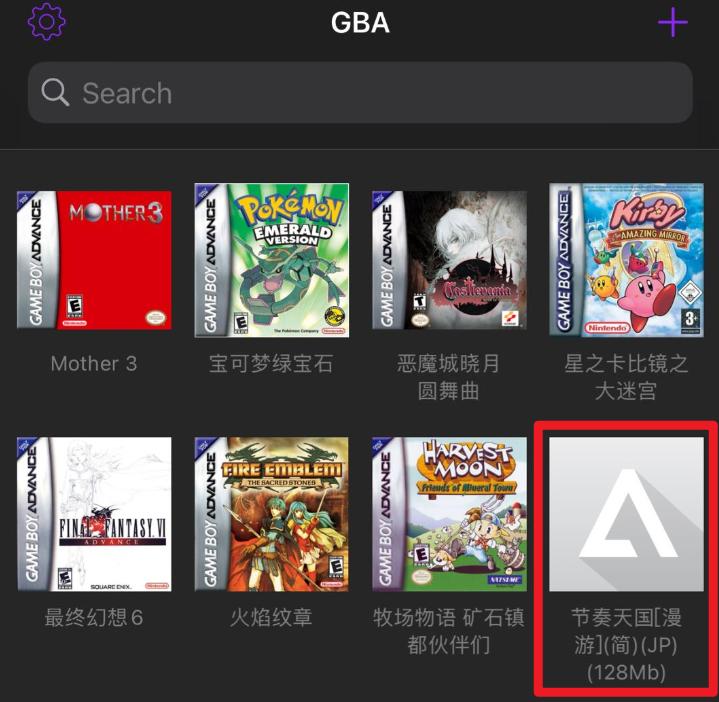Launch Final Fantasy VI Advance

click(94, 514)
